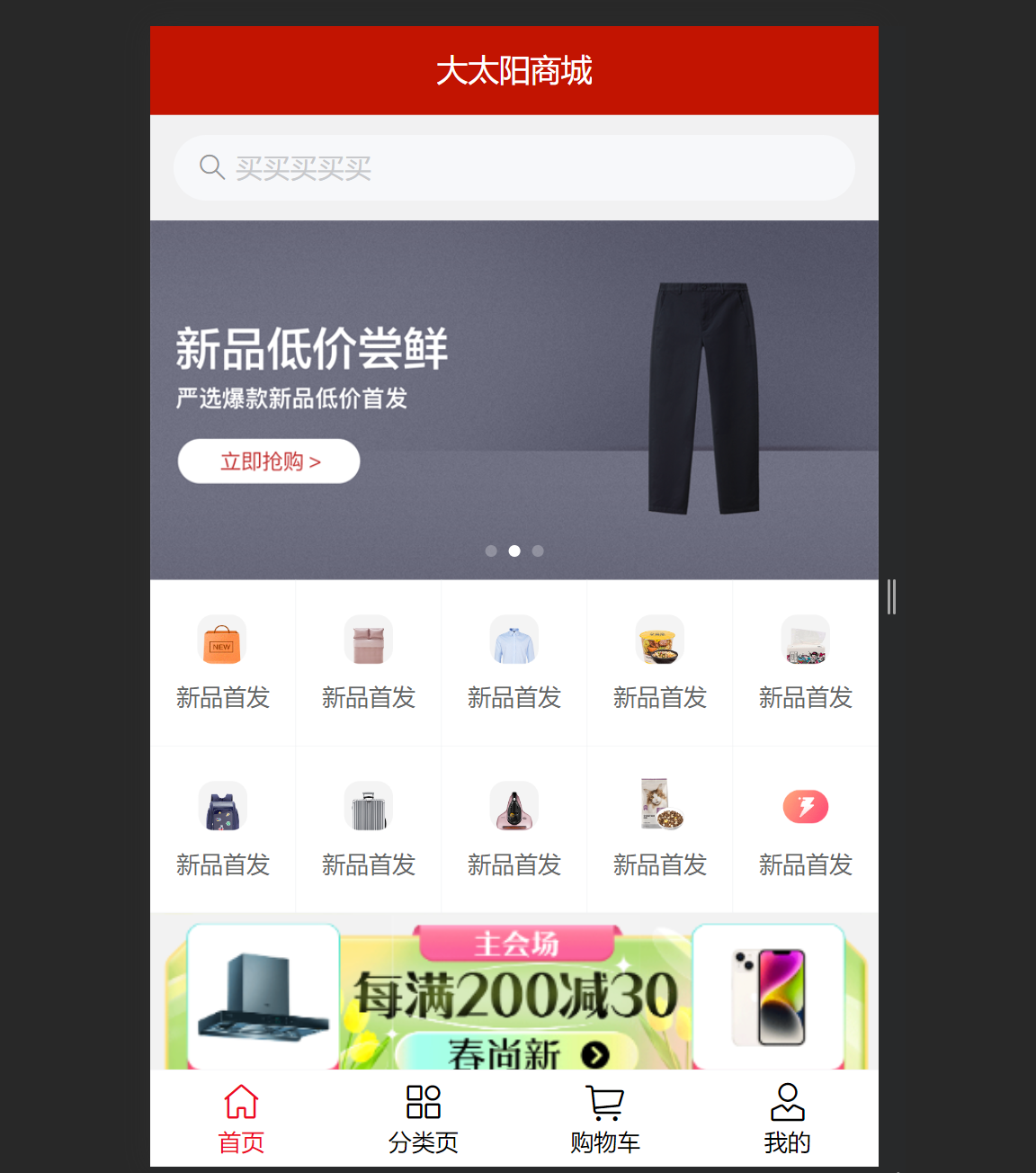Open the 购物车 tab
Viewport: 1036px width, 1173px height.
click(605, 1119)
